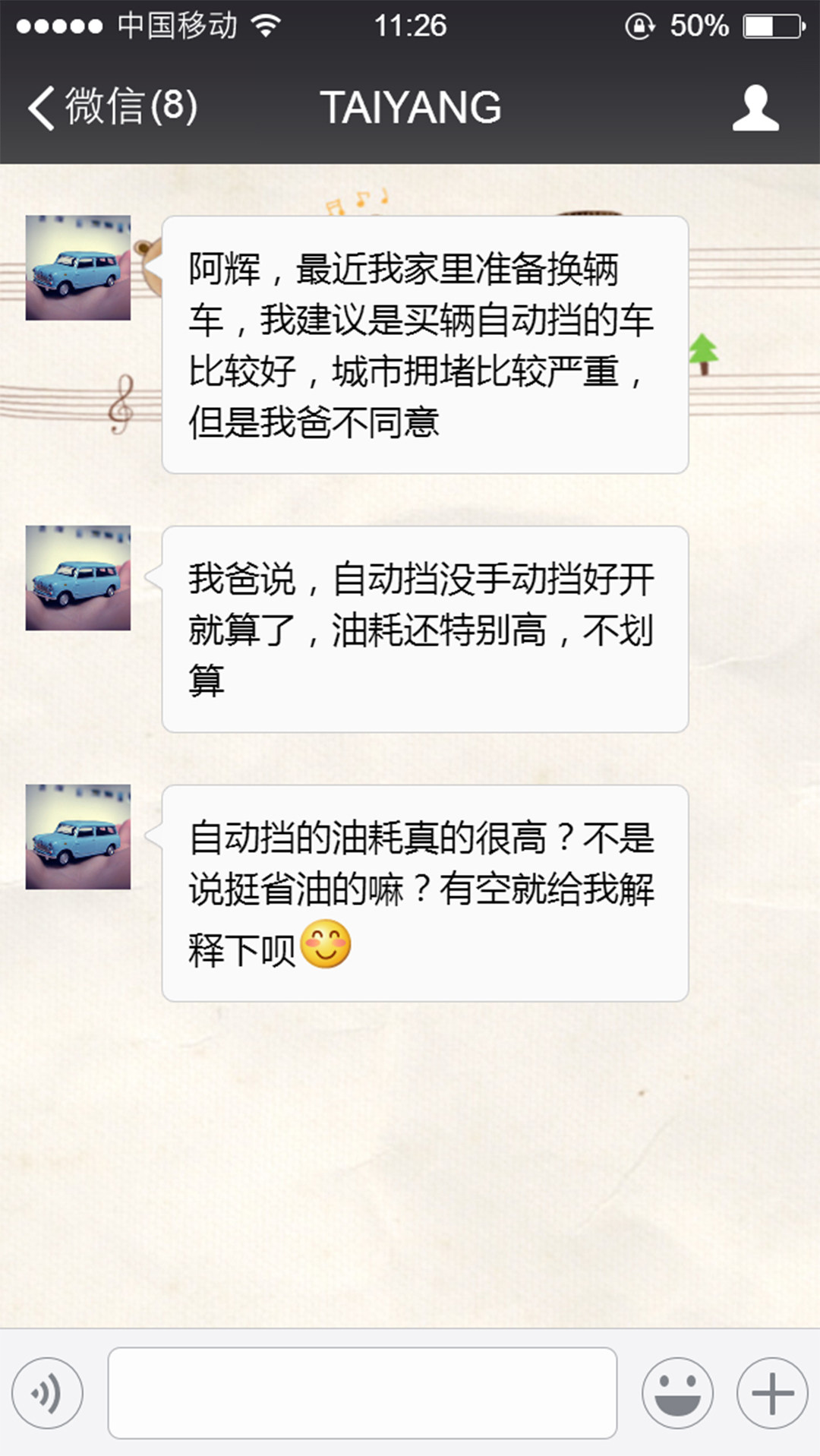Open the emoji sticker picker
Viewport: 820px width, 1456px height.
pos(676,1393)
